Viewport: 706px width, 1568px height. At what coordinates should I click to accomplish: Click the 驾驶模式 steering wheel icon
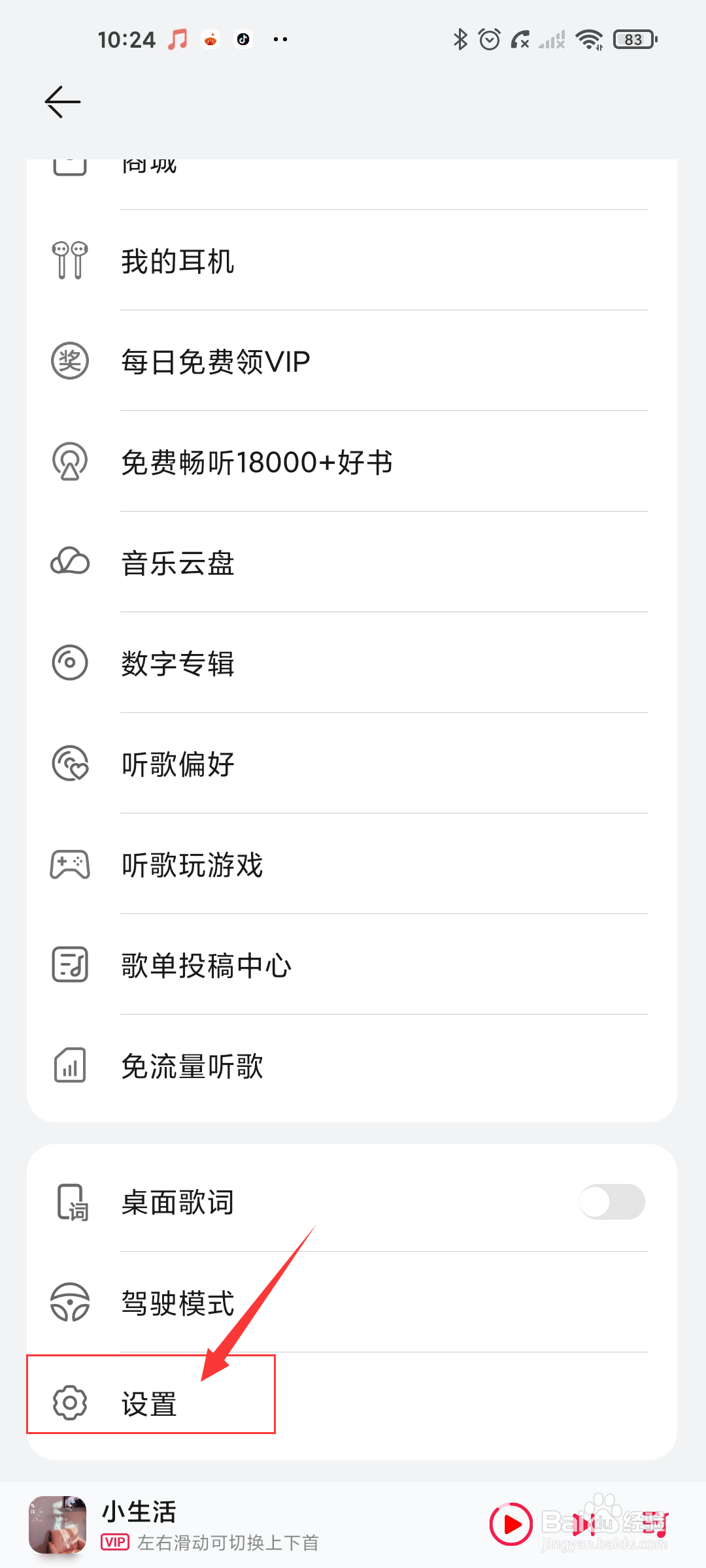point(70,1303)
